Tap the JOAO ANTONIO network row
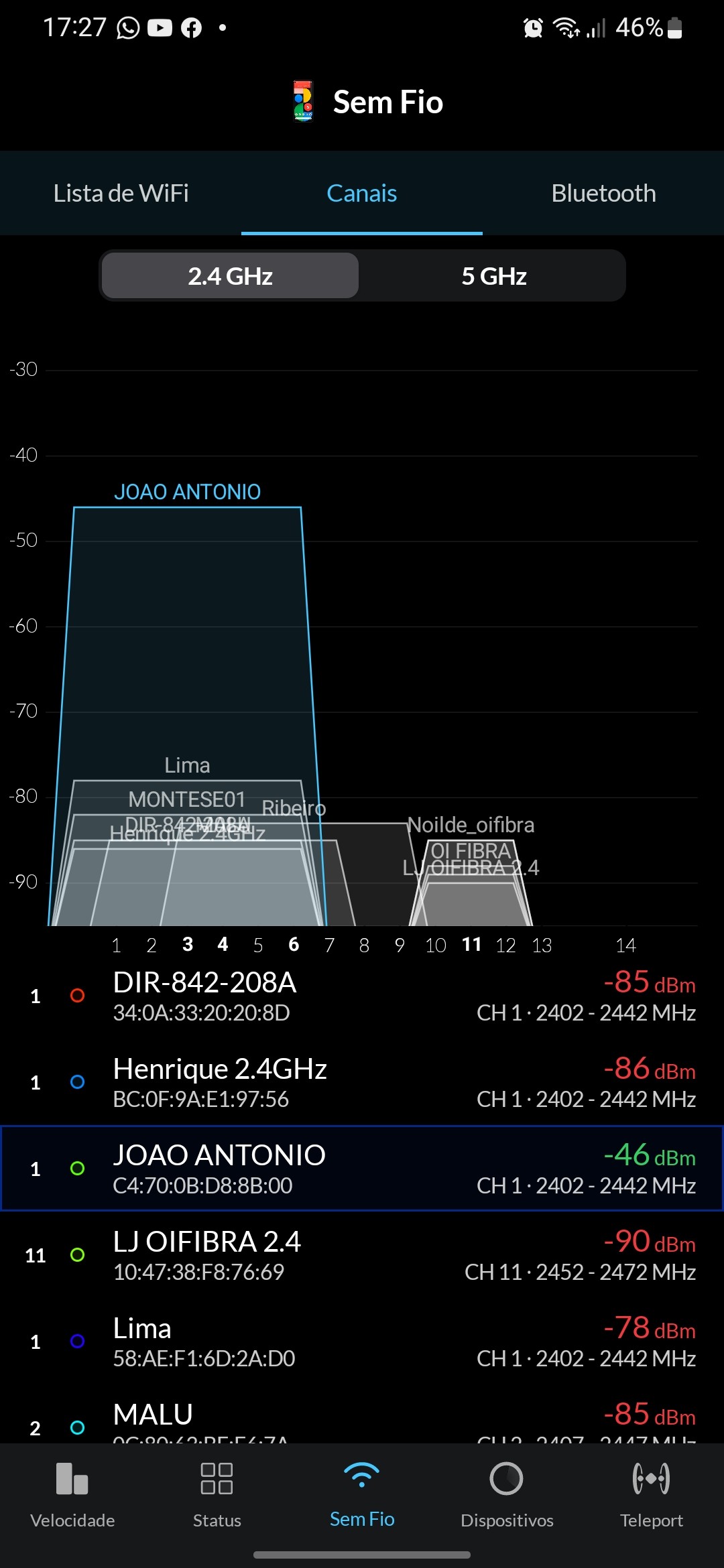The height and width of the screenshot is (1568, 724). 362,1169
